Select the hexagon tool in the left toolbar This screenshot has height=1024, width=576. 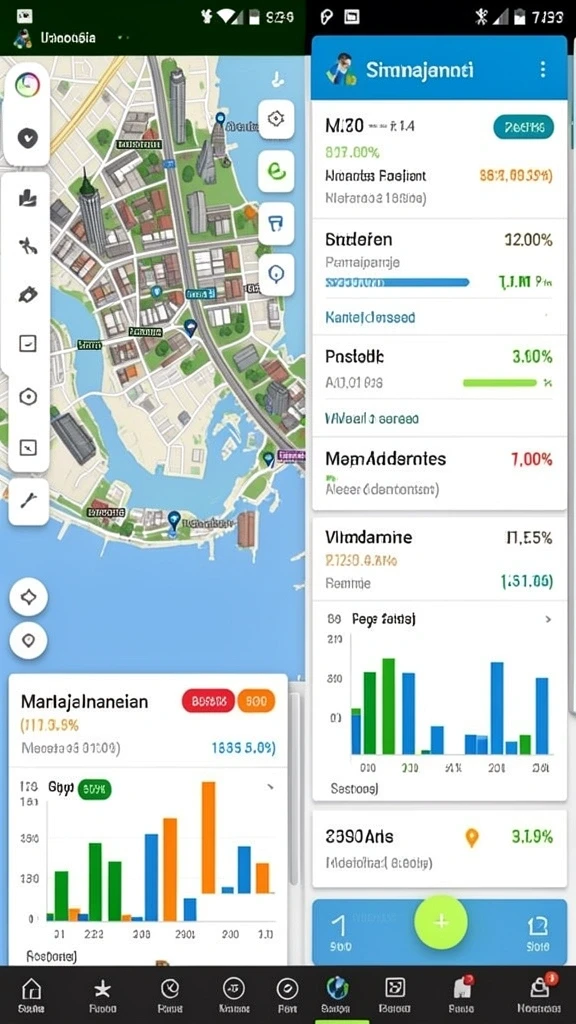tap(28, 396)
